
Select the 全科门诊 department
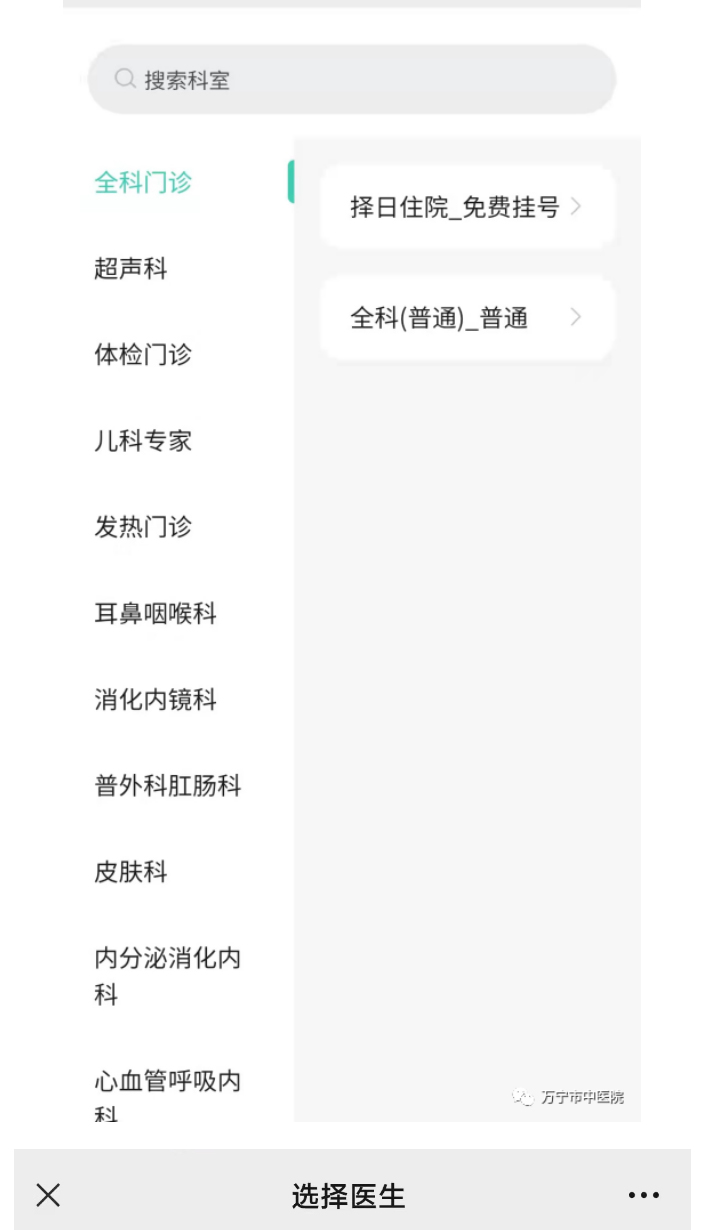143,182
